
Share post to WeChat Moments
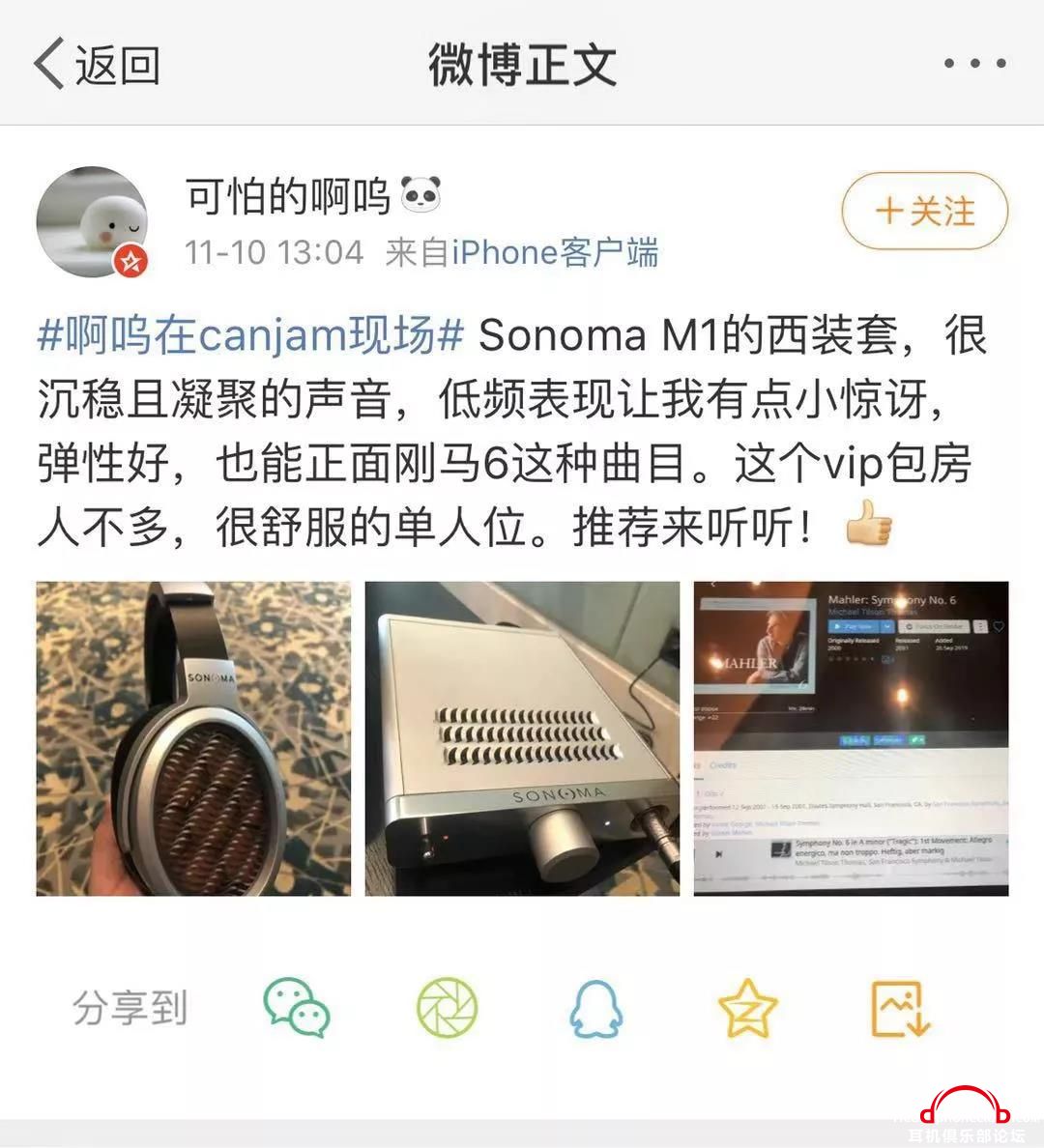pos(447,1008)
